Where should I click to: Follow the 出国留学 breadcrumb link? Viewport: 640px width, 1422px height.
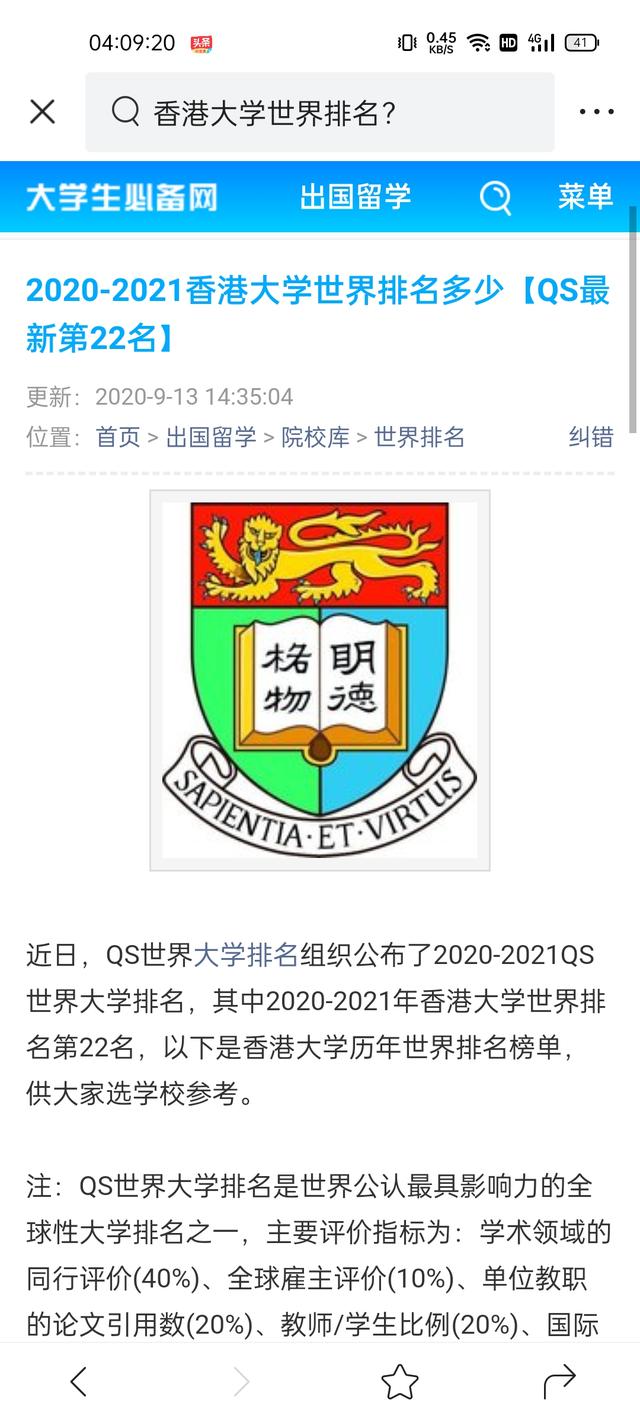click(211, 437)
